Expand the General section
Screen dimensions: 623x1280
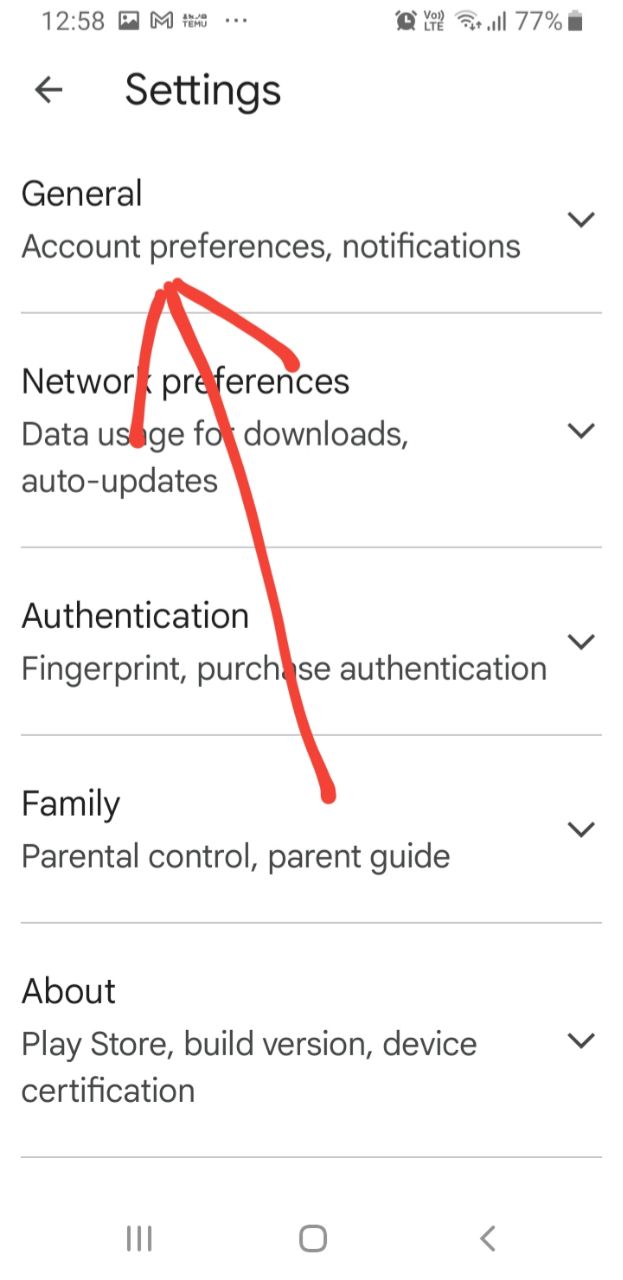pyautogui.click(x=580, y=220)
